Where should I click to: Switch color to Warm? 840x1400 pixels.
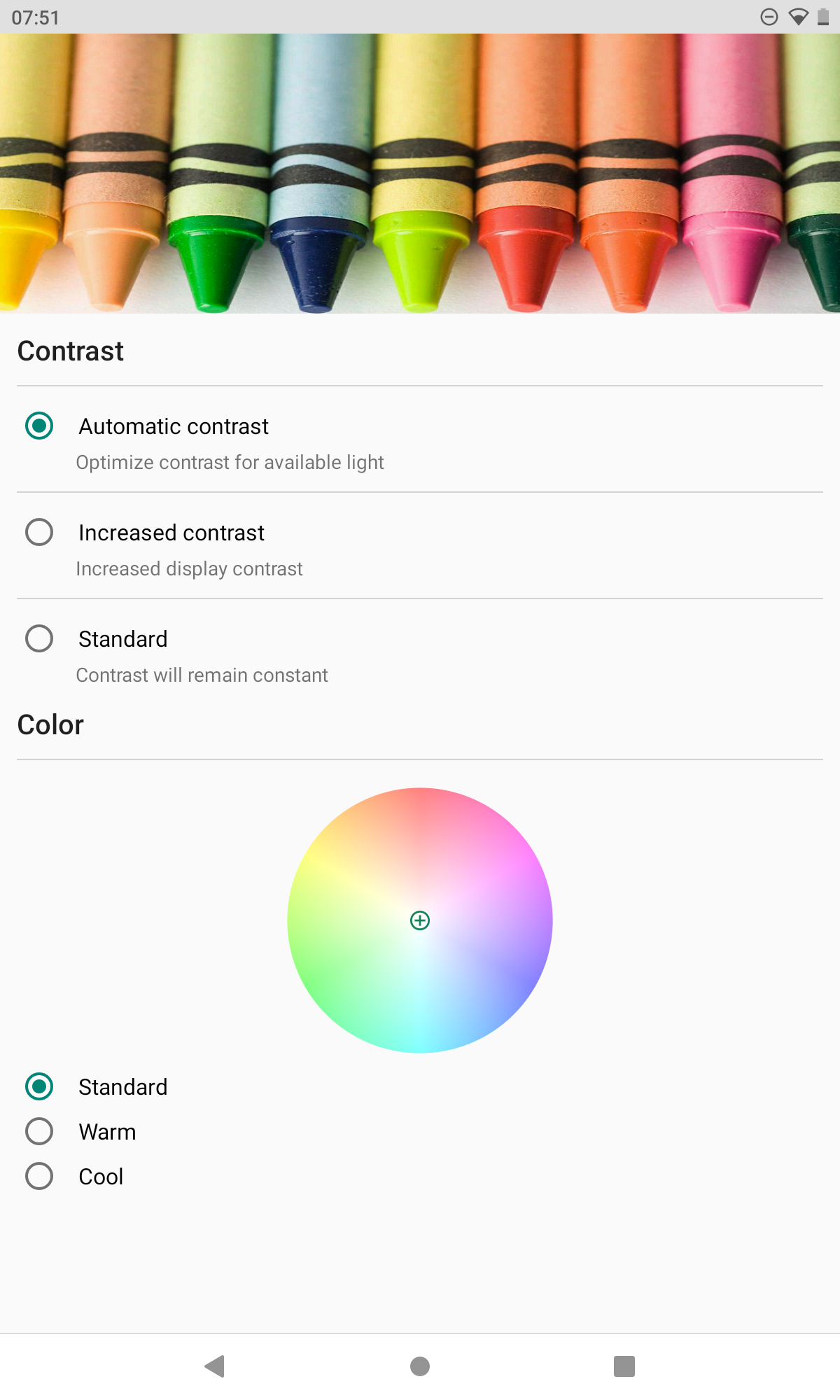(x=81, y=1131)
